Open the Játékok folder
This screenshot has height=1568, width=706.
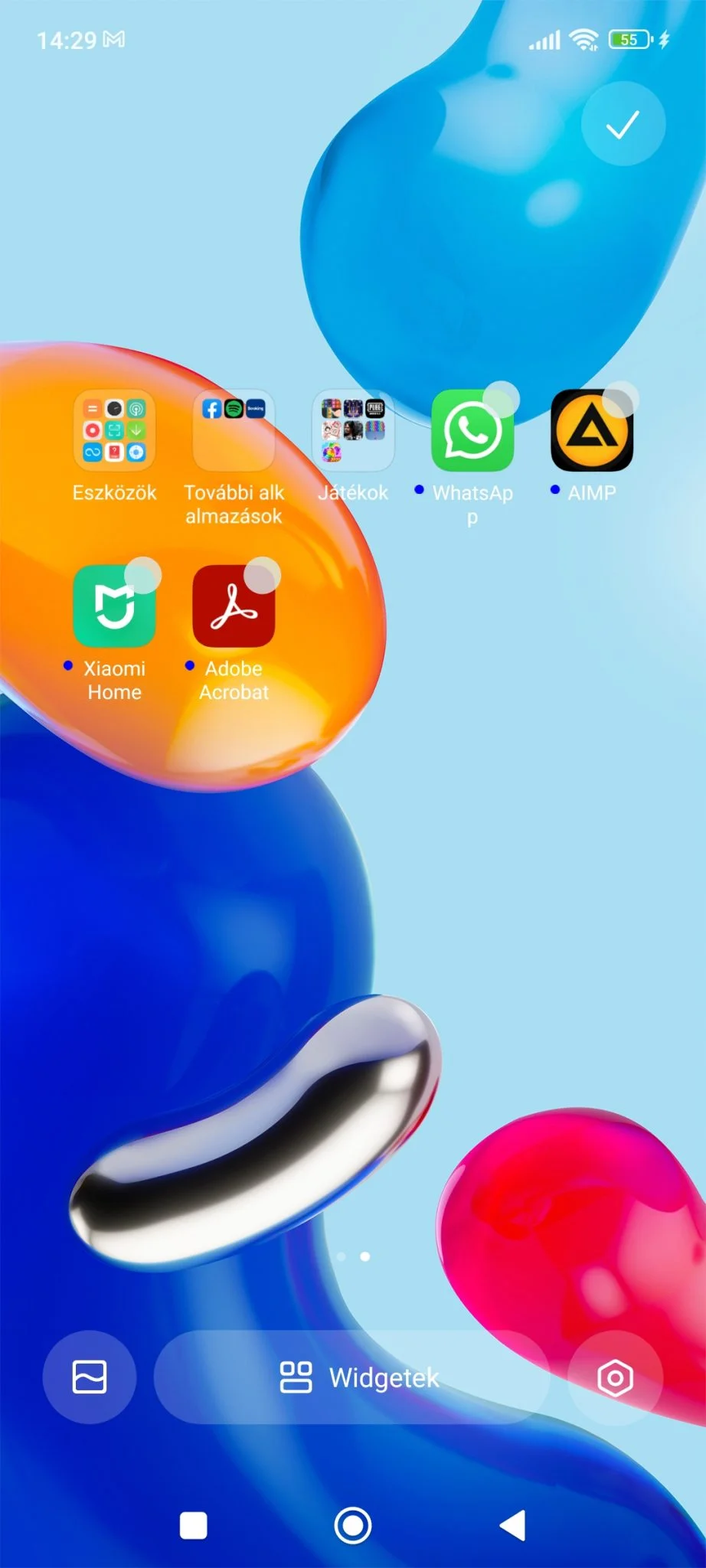353,430
